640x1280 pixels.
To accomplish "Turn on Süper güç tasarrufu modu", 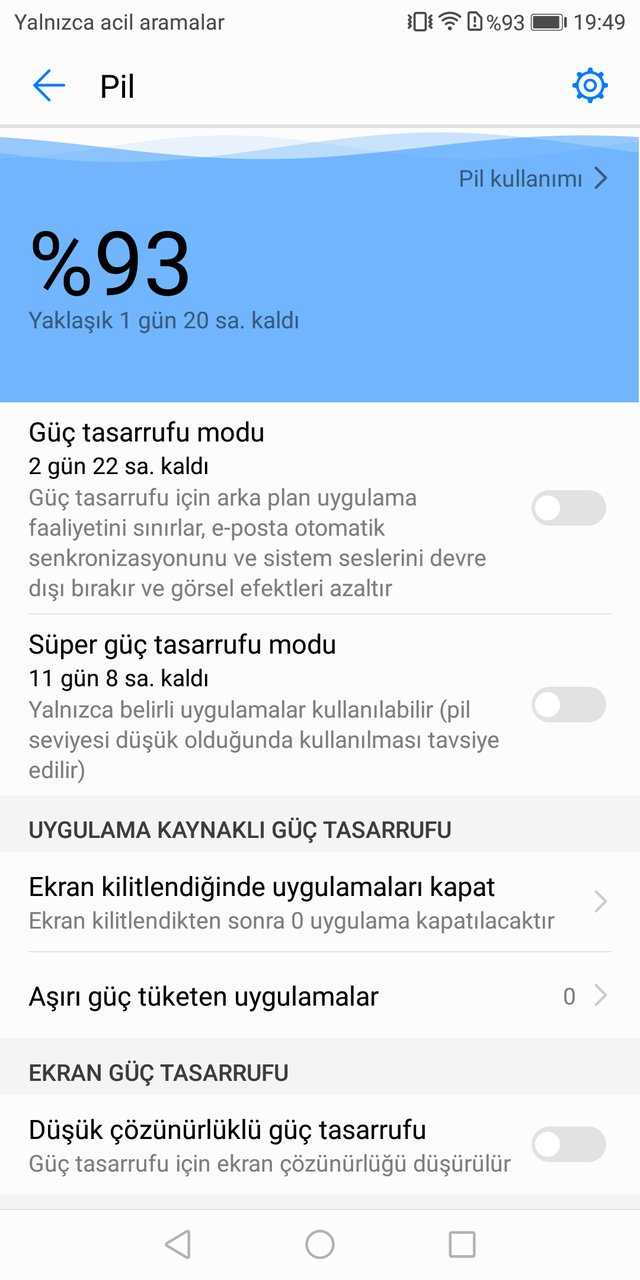I will 568,705.
